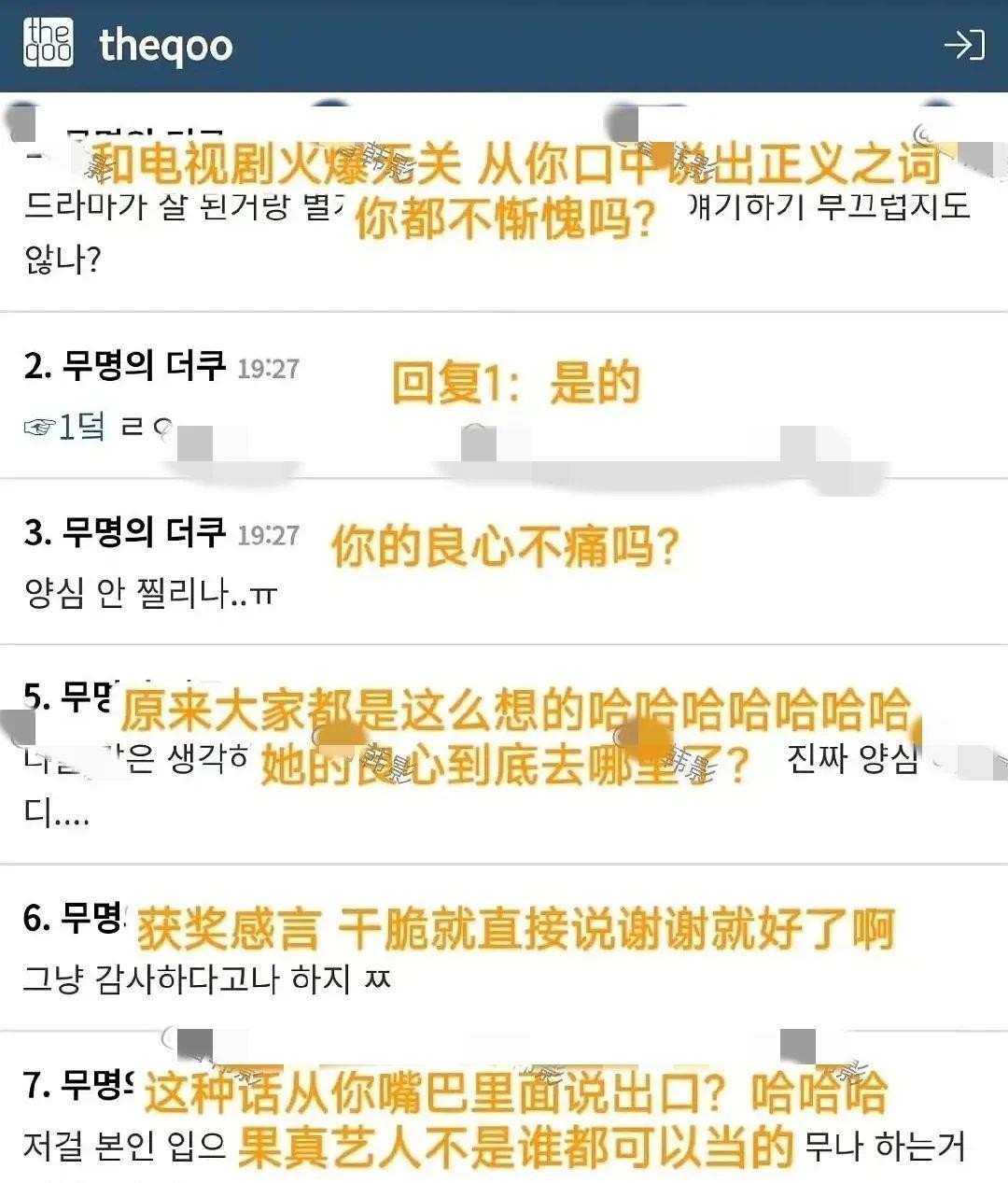Open the login icon in the header

coord(963,45)
